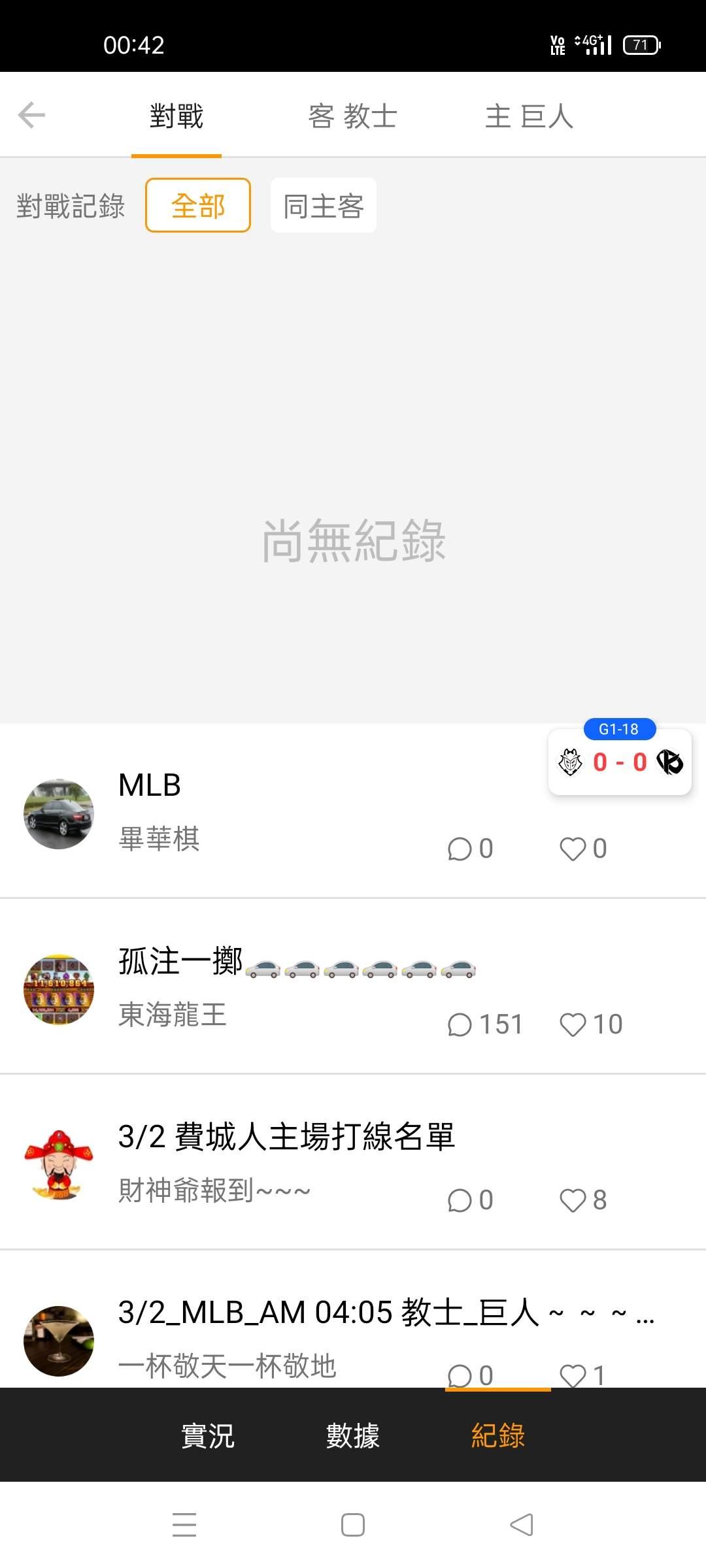Like the 3/2 費城人主場打線名單 post
The height and width of the screenshot is (1568, 706).
coord(573,1200)
